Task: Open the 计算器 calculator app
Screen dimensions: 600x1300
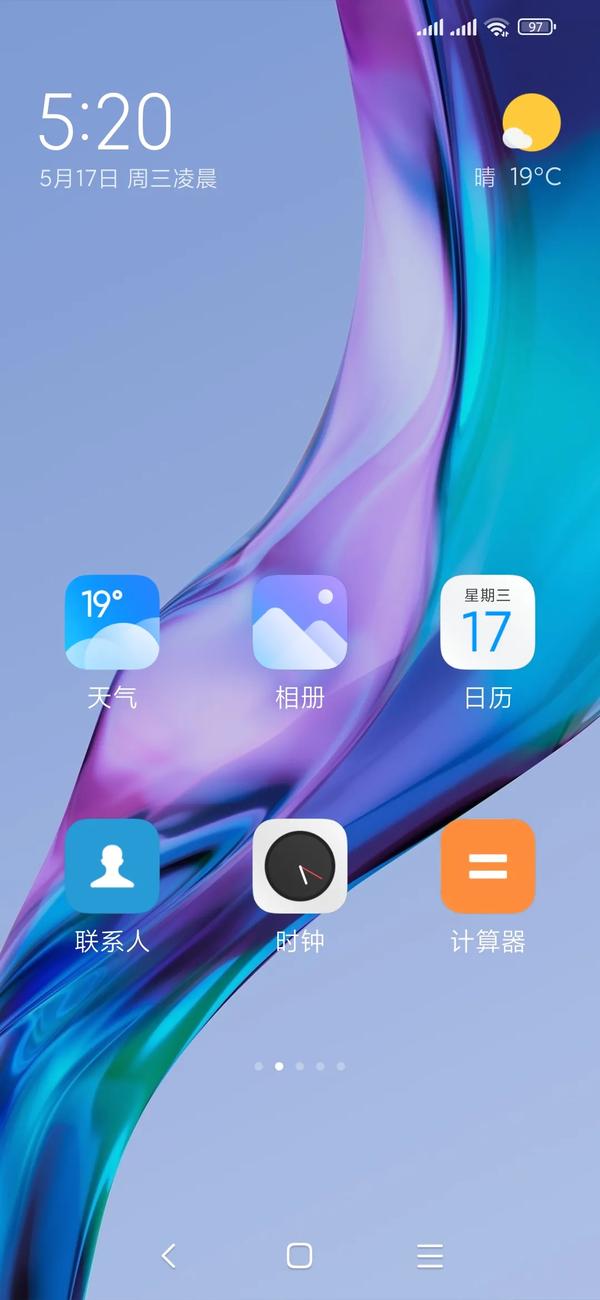Action: coord(488,866)
